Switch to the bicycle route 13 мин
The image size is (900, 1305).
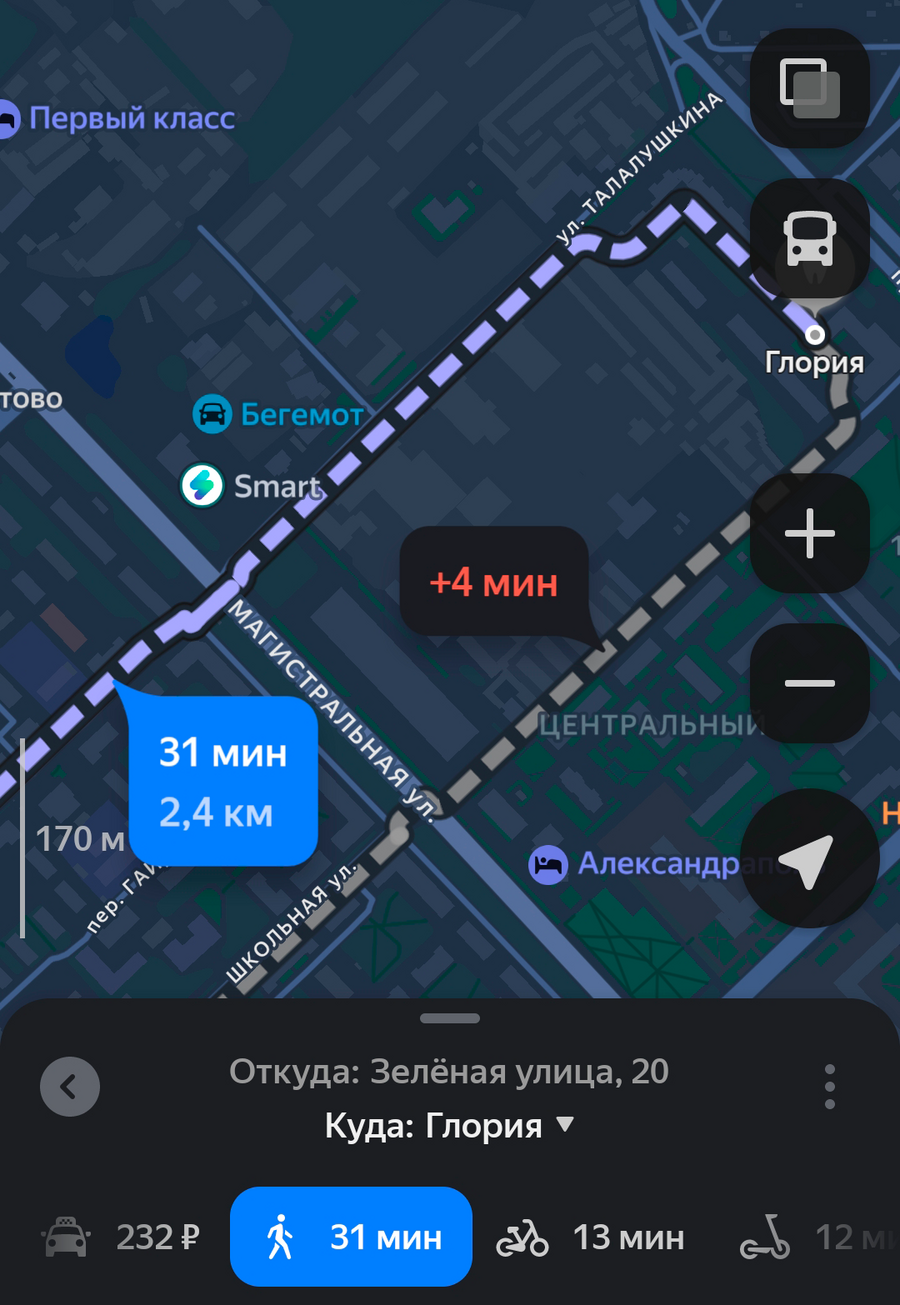tap(591, 1238)
